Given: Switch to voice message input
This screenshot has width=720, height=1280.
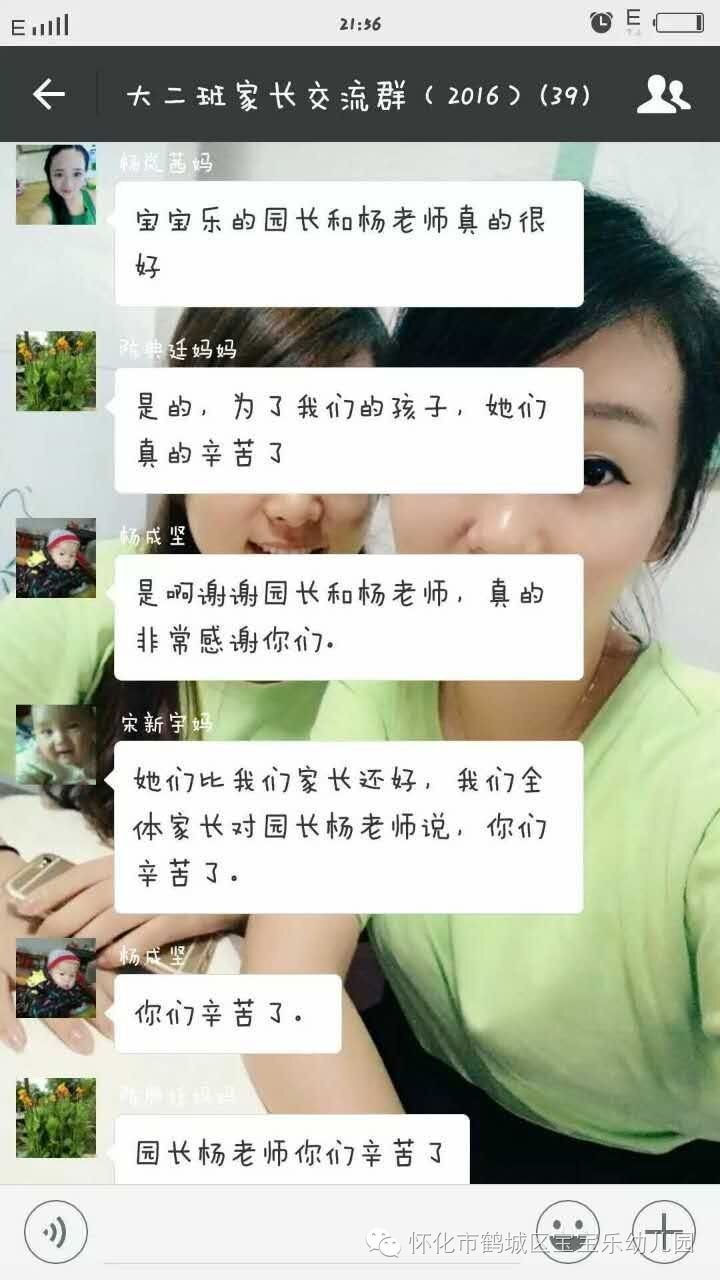Looking at the screenshot, I should pos(56,1231).
